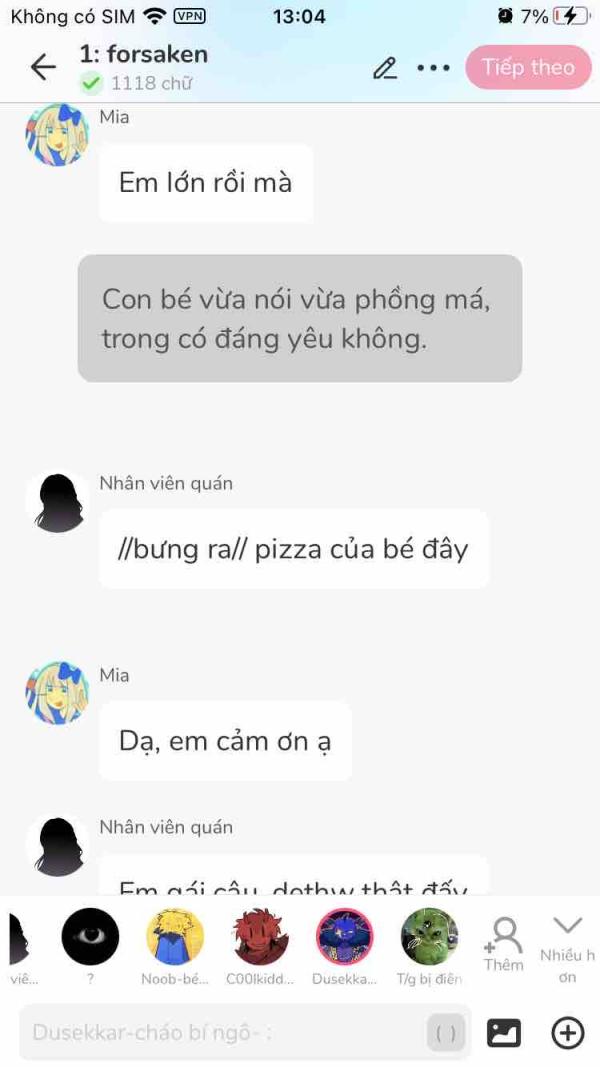Tap the pencil edit icon
This screenshot has width=600, height=1067.
[x=385, y=68]
